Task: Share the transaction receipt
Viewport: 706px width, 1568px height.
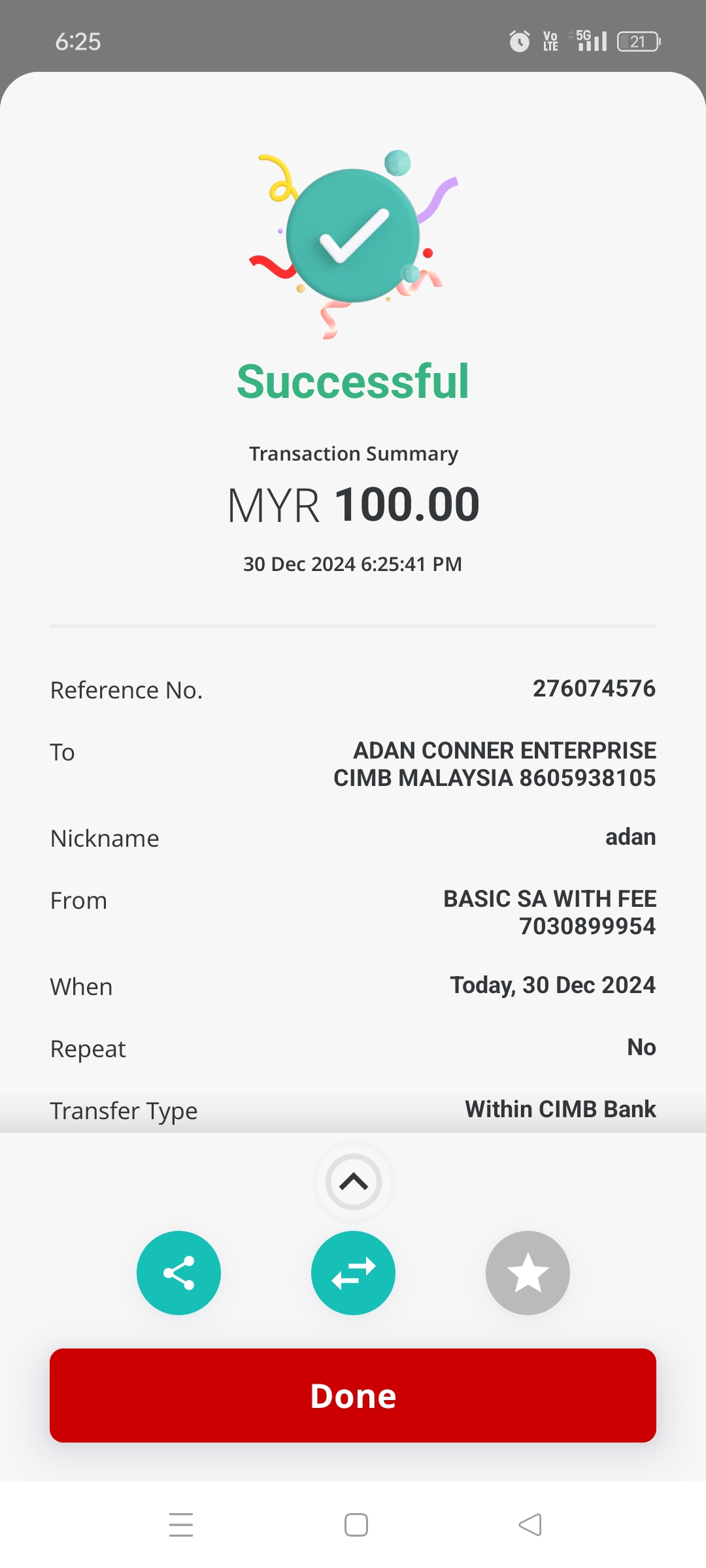Action: coord(178,1273)
